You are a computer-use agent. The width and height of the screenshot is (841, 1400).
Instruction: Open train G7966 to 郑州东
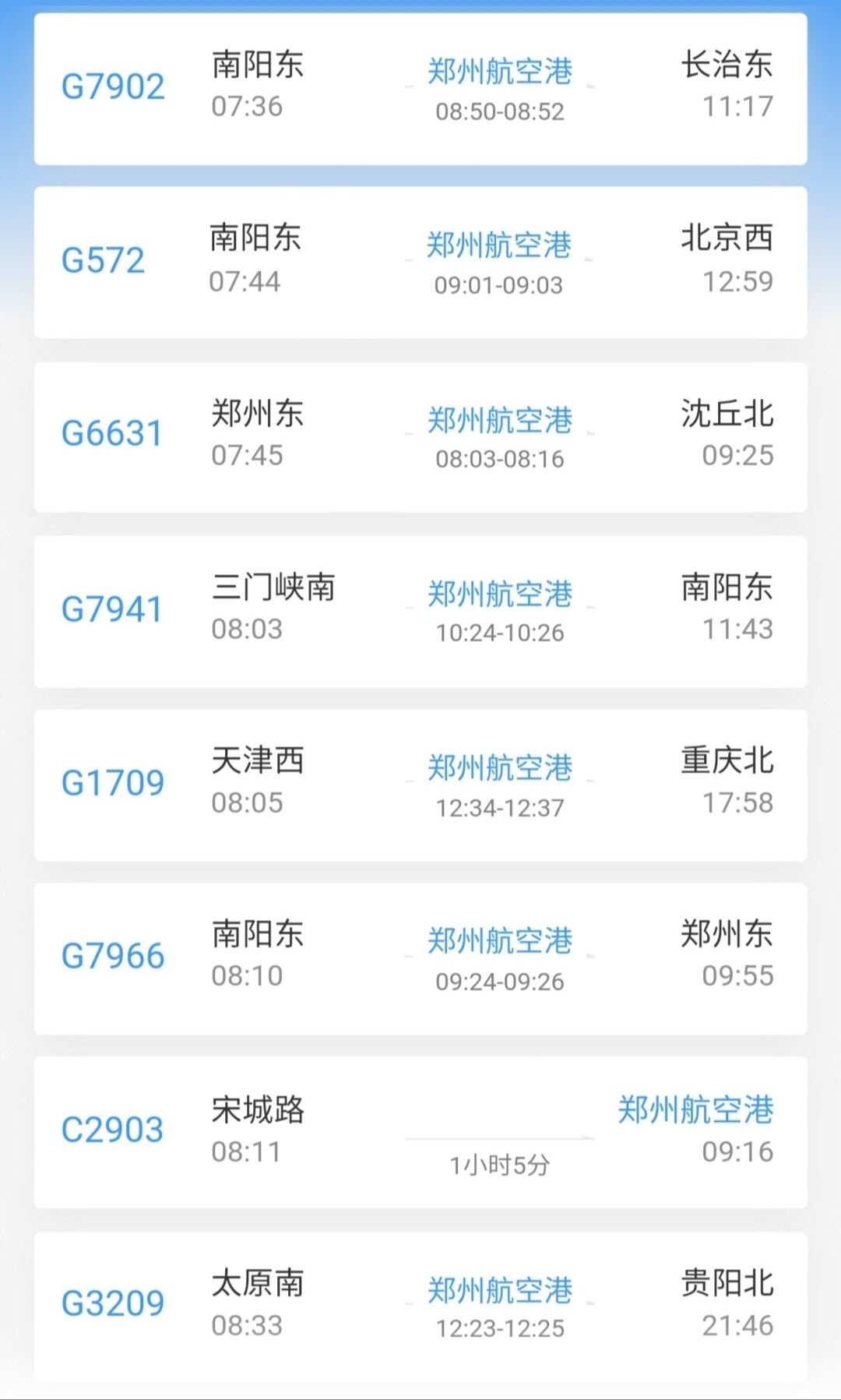420,958
